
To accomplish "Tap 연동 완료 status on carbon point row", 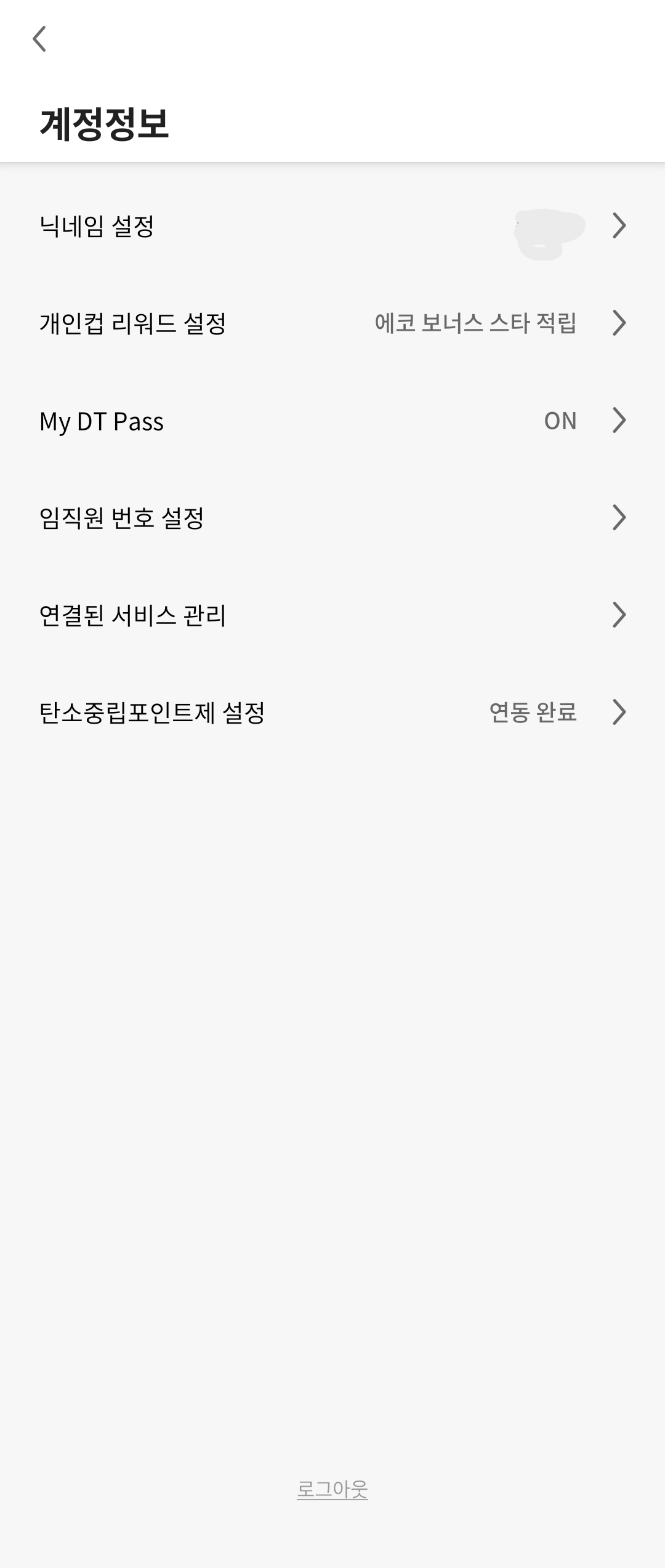I will pos(533,711).
